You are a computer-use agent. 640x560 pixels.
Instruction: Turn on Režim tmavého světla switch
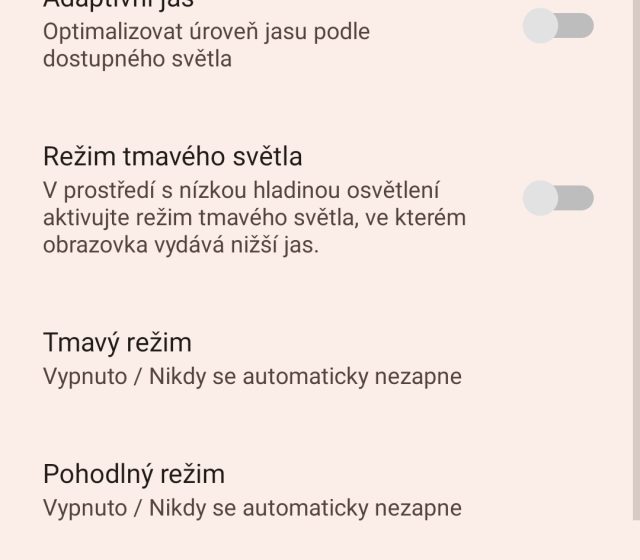point(557,197)
